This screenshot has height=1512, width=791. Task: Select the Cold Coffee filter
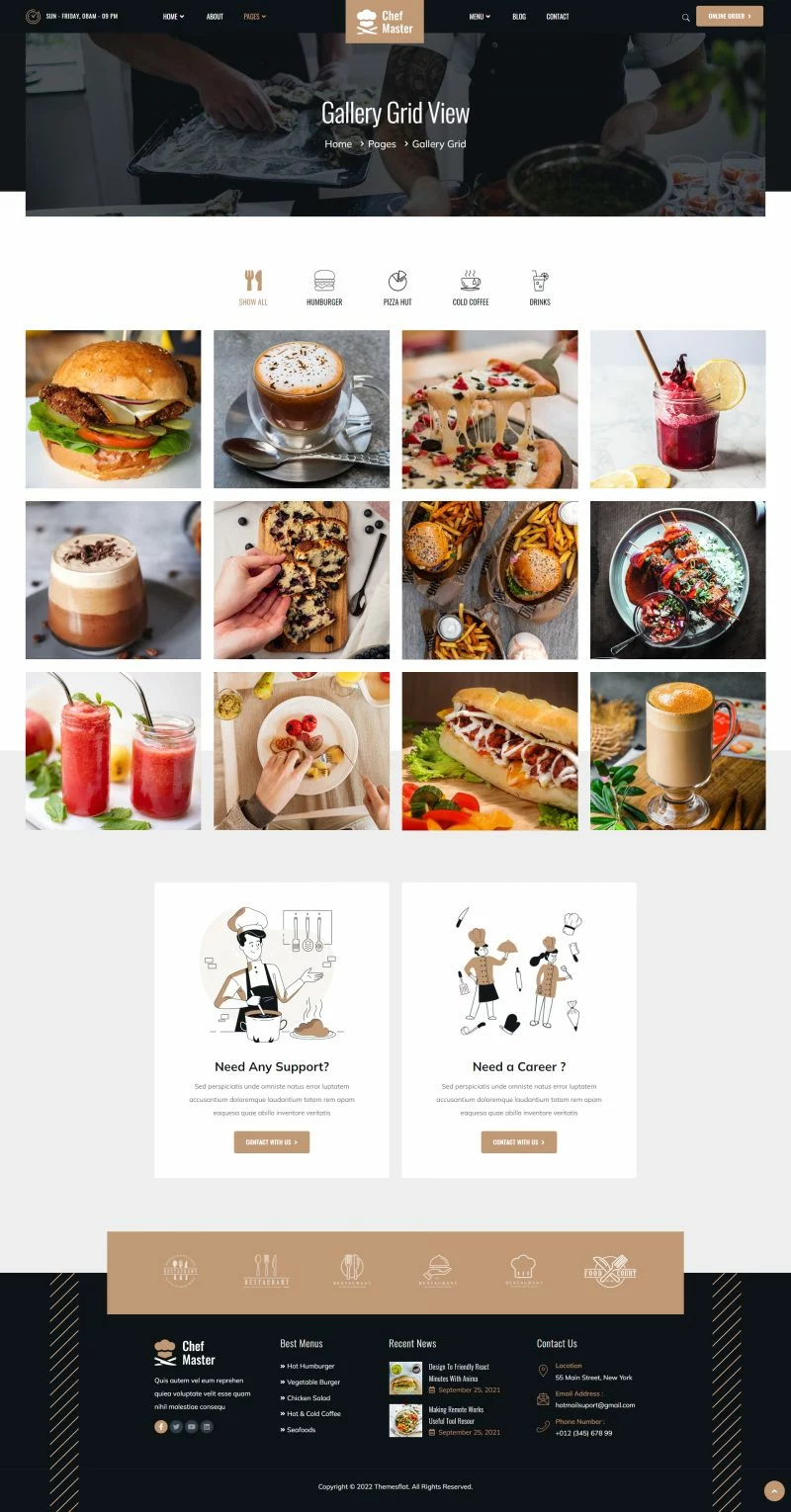click(x=471, y=288)
